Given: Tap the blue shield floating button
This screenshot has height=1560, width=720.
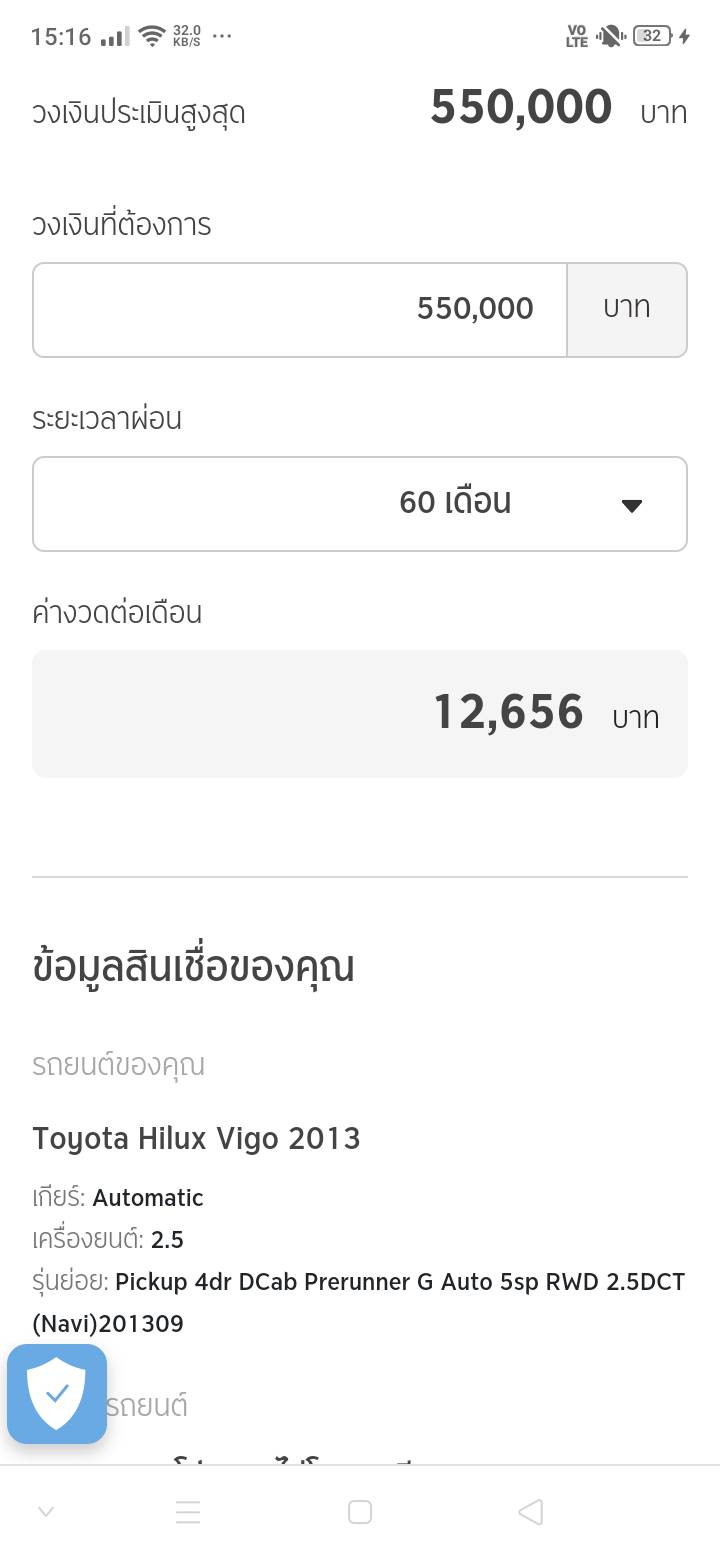Looking at the screenshot, I should point(57,1394).
